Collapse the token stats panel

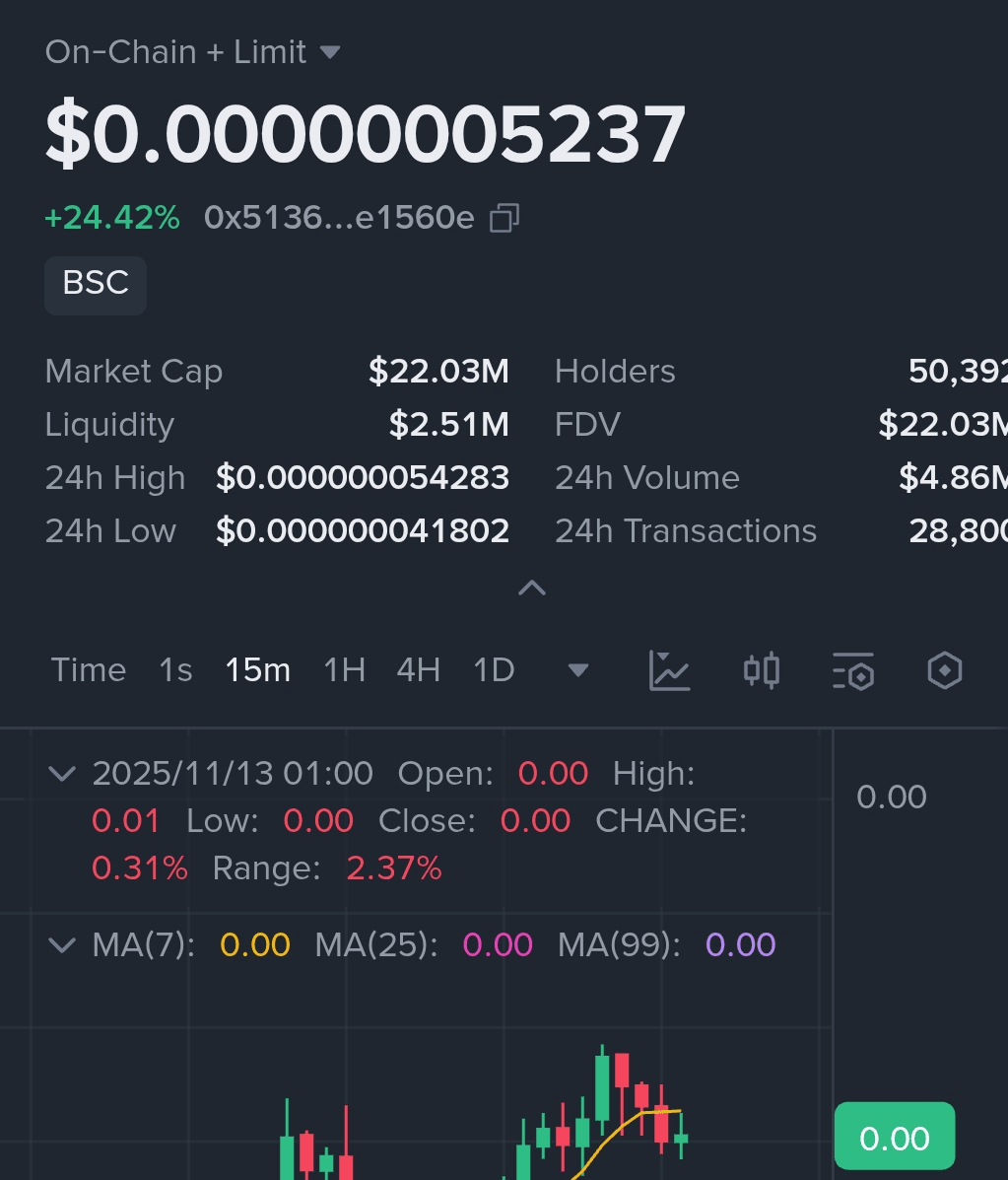[532, 589]
